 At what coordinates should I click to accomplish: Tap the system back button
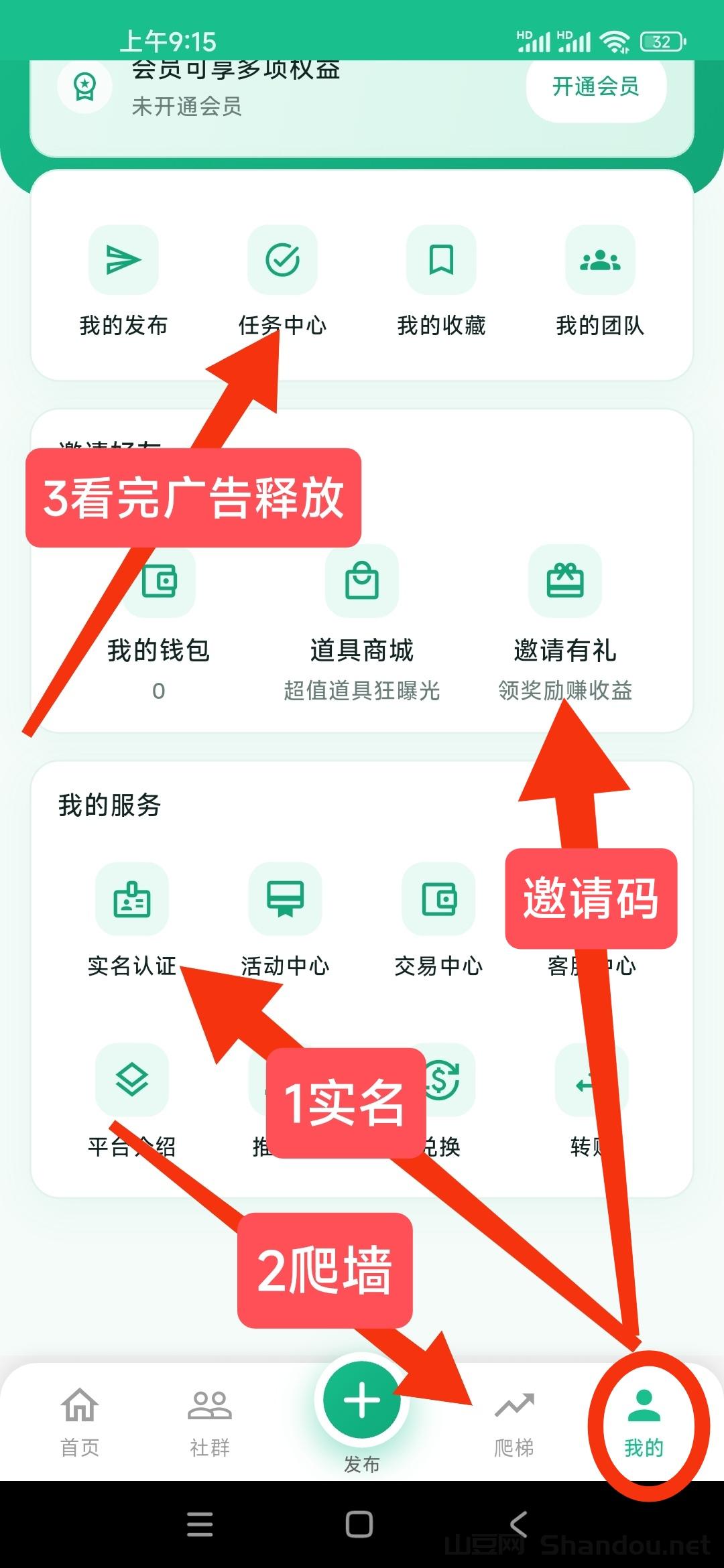518,1524
